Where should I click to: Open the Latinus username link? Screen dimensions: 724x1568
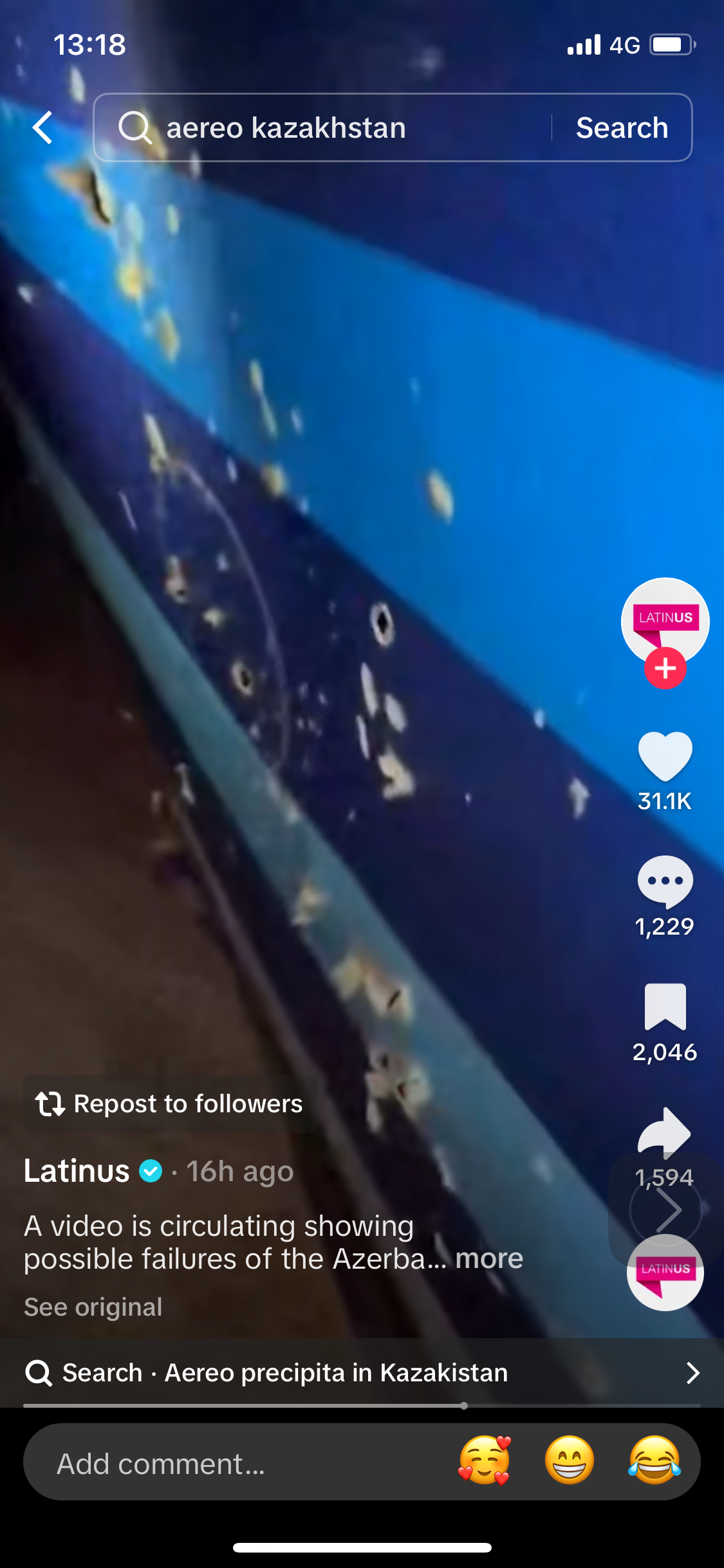click(77, 1171)
